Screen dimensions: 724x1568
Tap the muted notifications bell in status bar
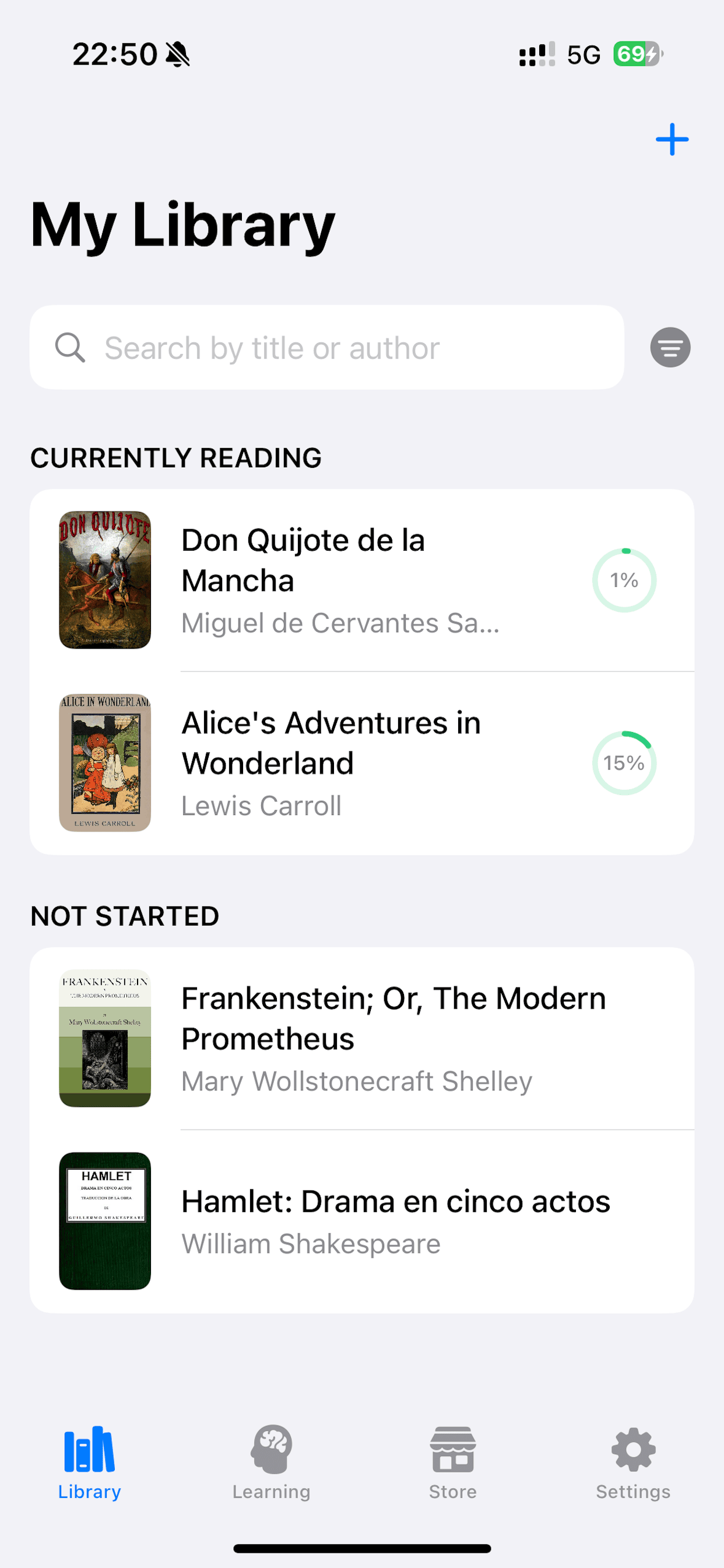point(178,54)
